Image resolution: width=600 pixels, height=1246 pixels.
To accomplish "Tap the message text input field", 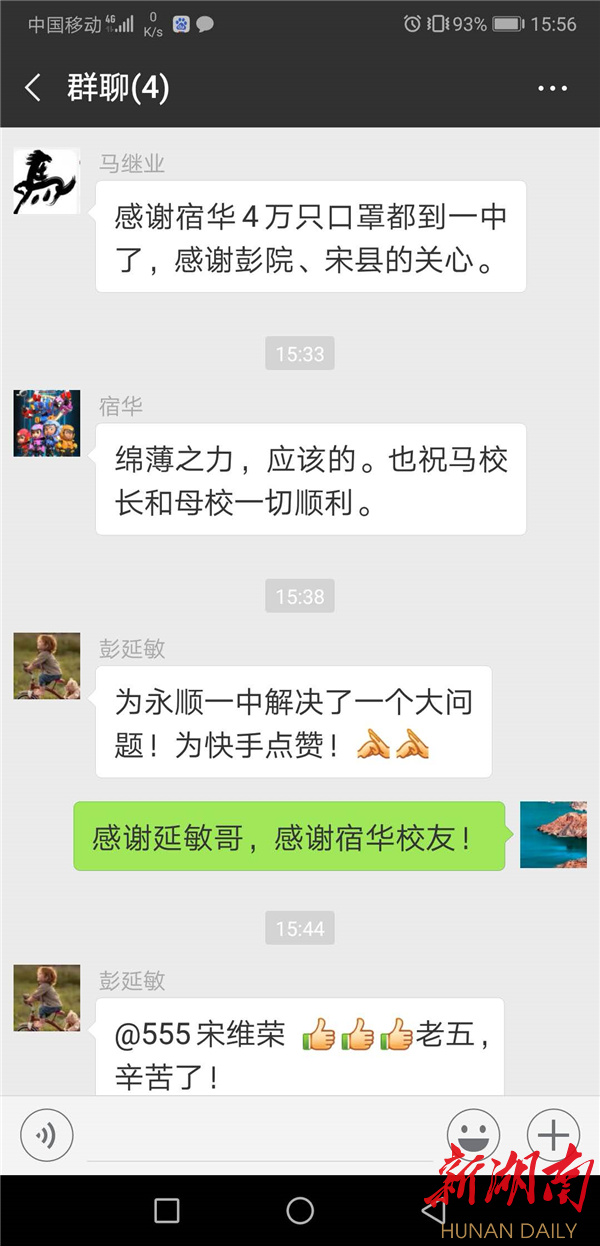I will [260, 1137].
